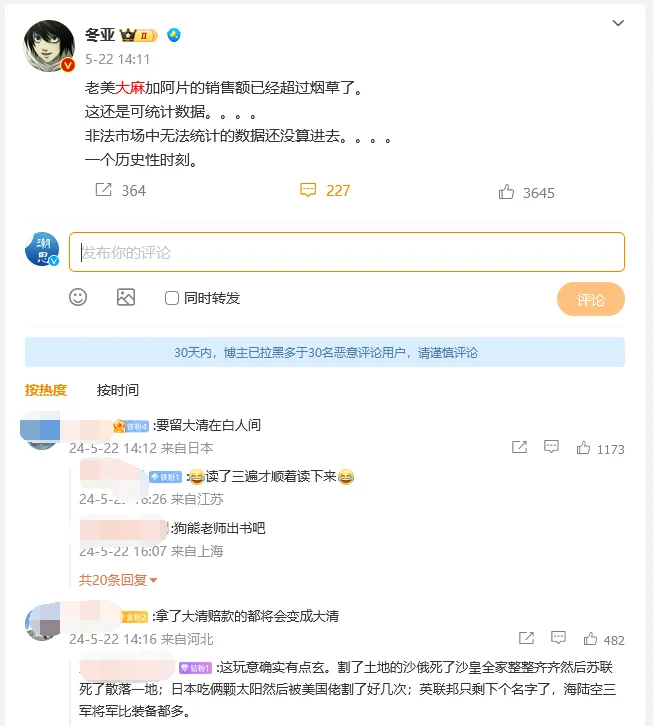653x726 pixels.
Task: Attach an image to the comment
Action: [125, 297]
